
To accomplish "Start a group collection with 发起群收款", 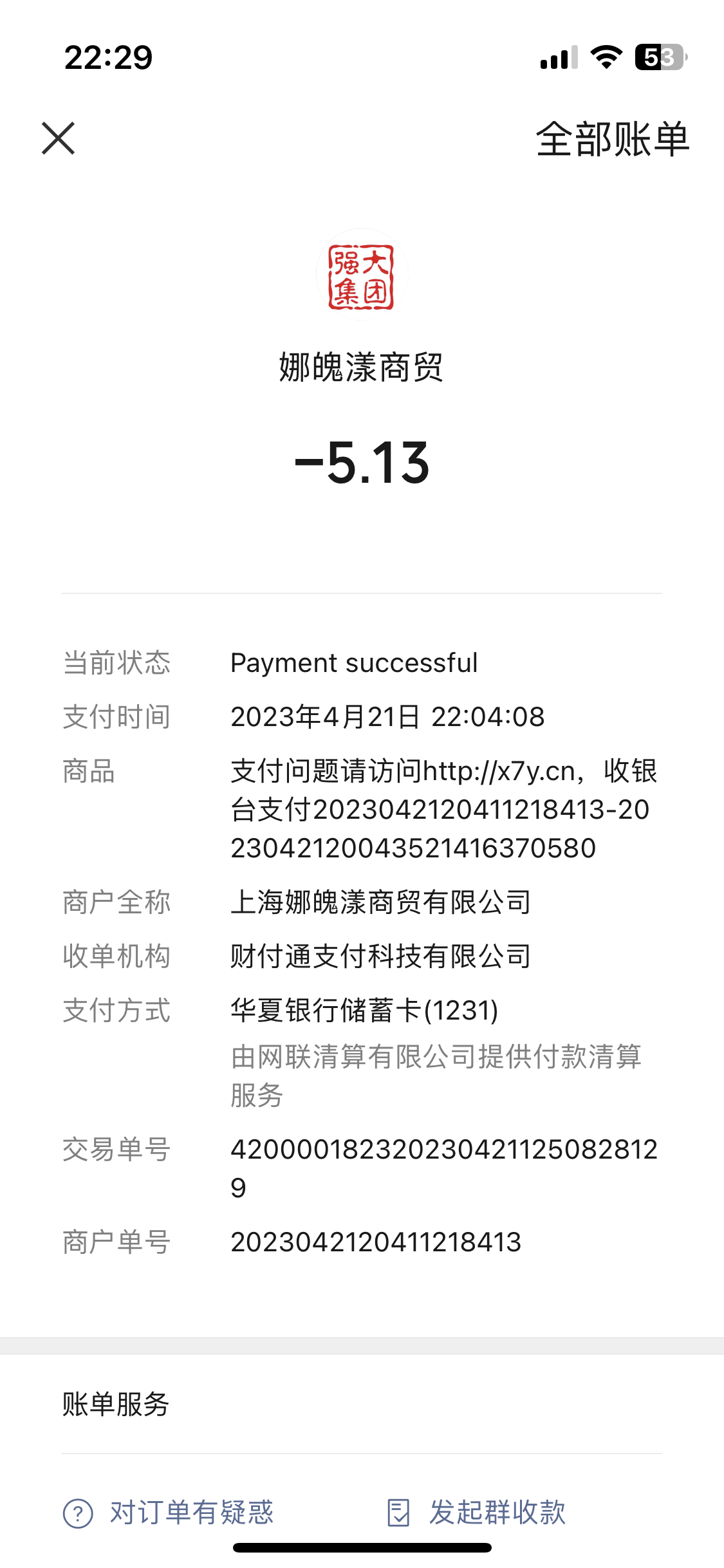I will coord(477,1512).
